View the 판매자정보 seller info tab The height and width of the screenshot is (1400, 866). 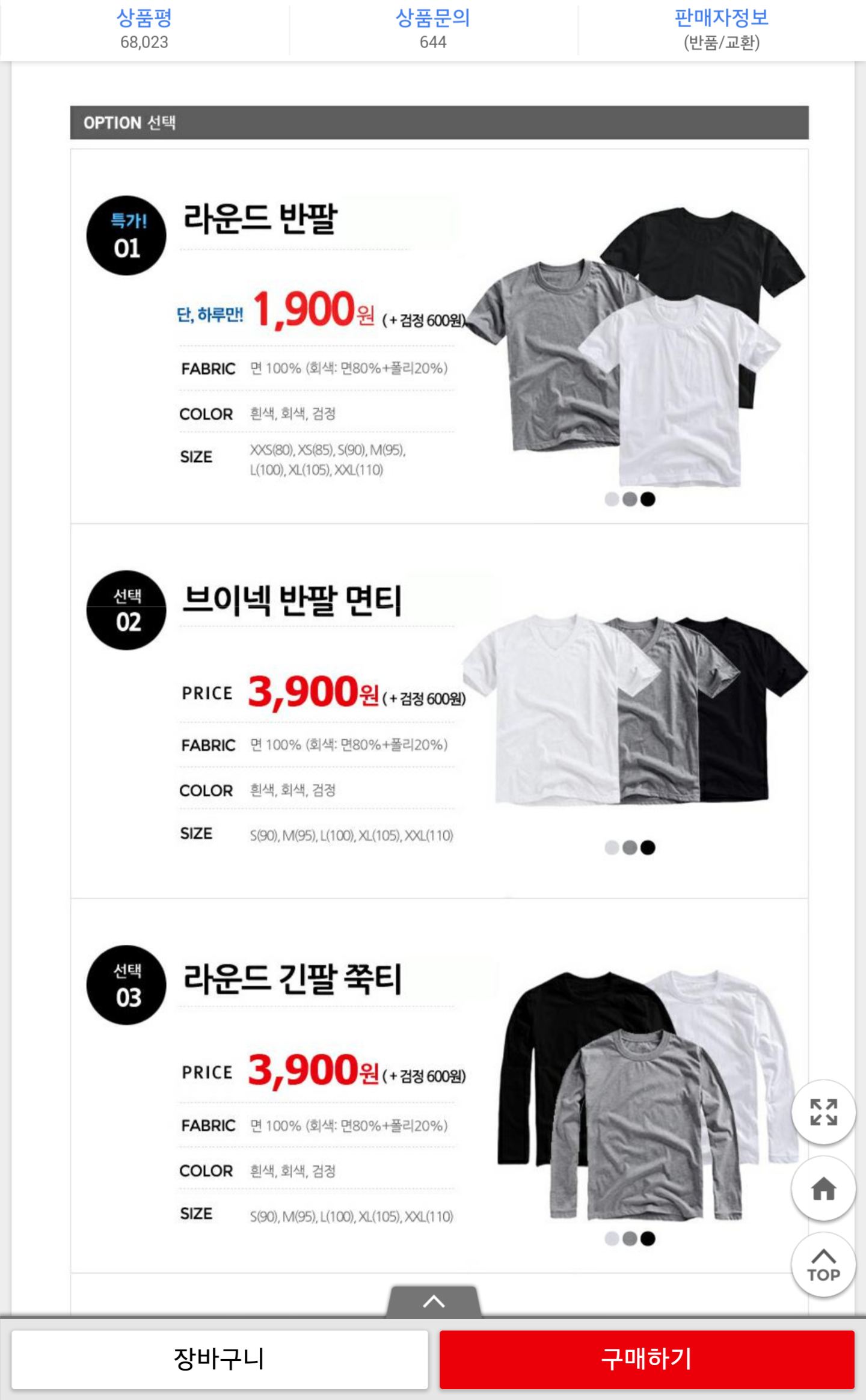pyautogui.click(x=722, y=29)
